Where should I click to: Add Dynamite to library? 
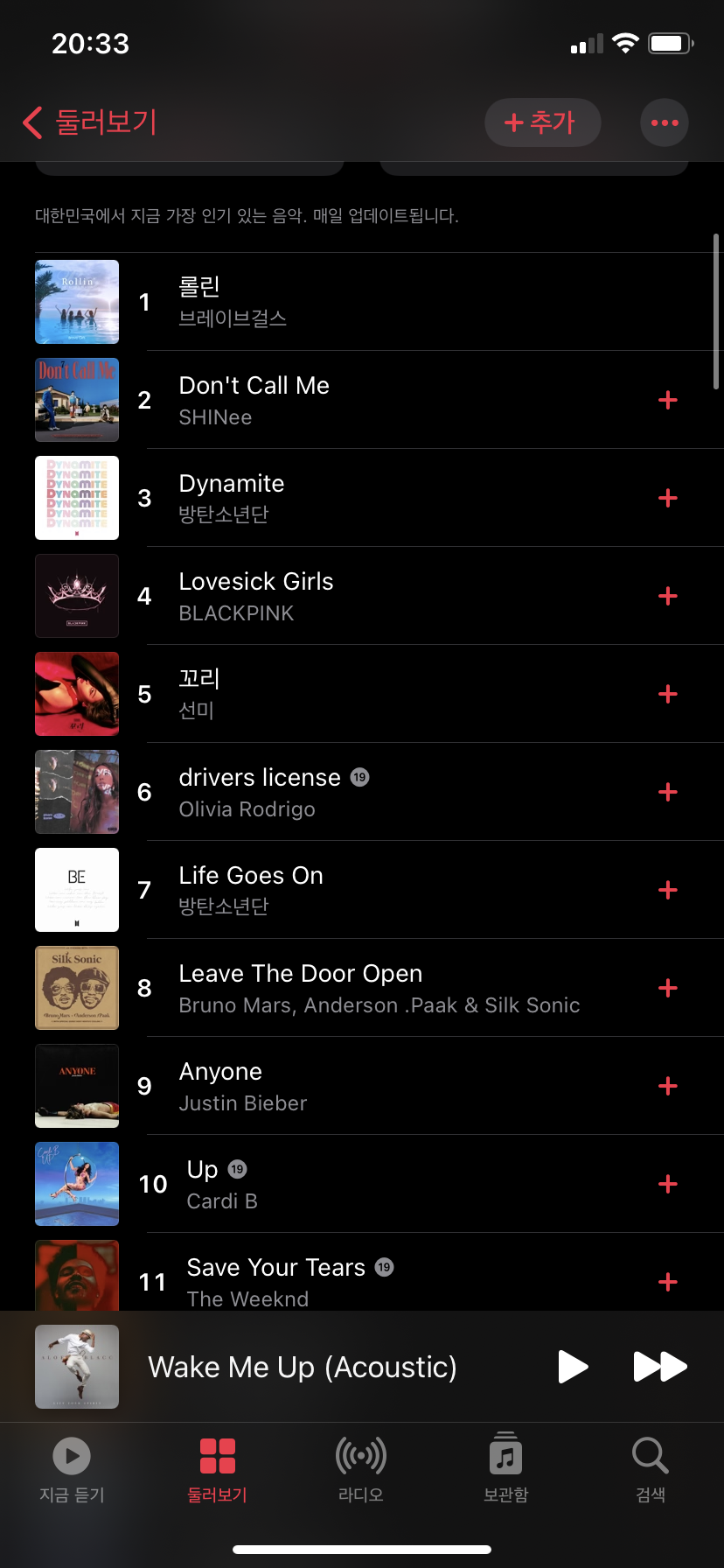coord(668,499)
